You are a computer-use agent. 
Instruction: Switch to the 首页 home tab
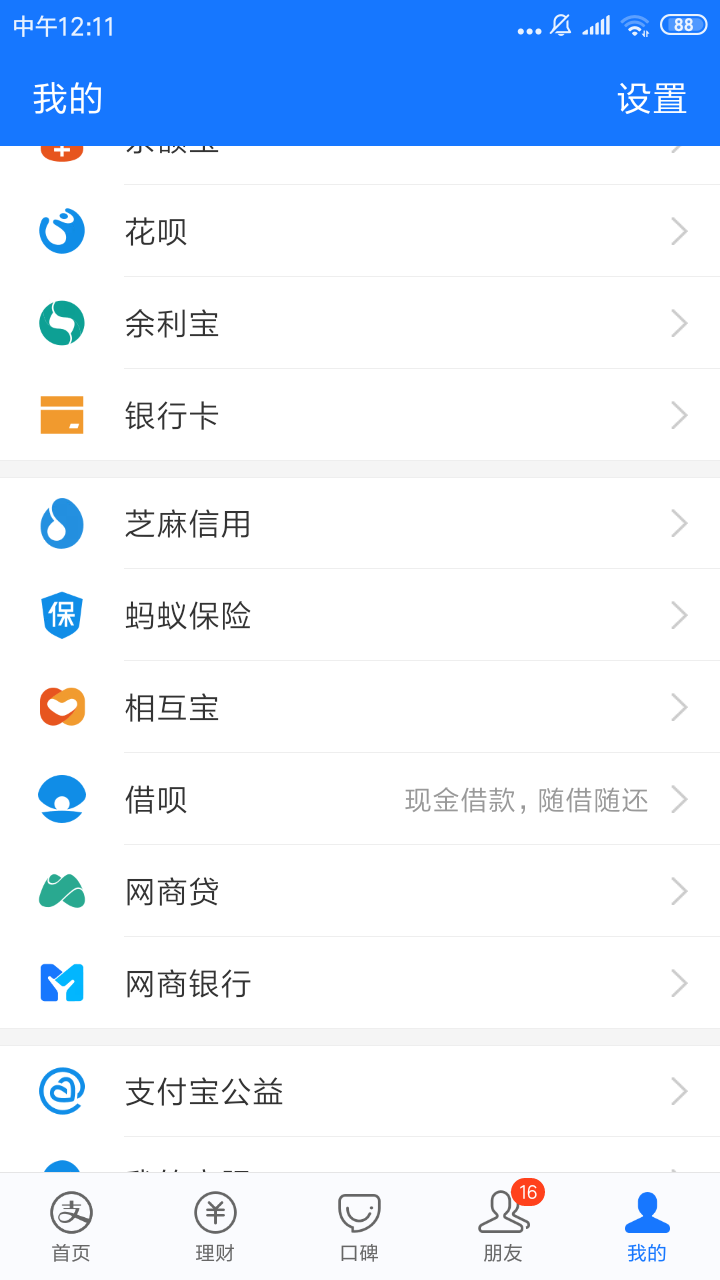[72, 1227]
